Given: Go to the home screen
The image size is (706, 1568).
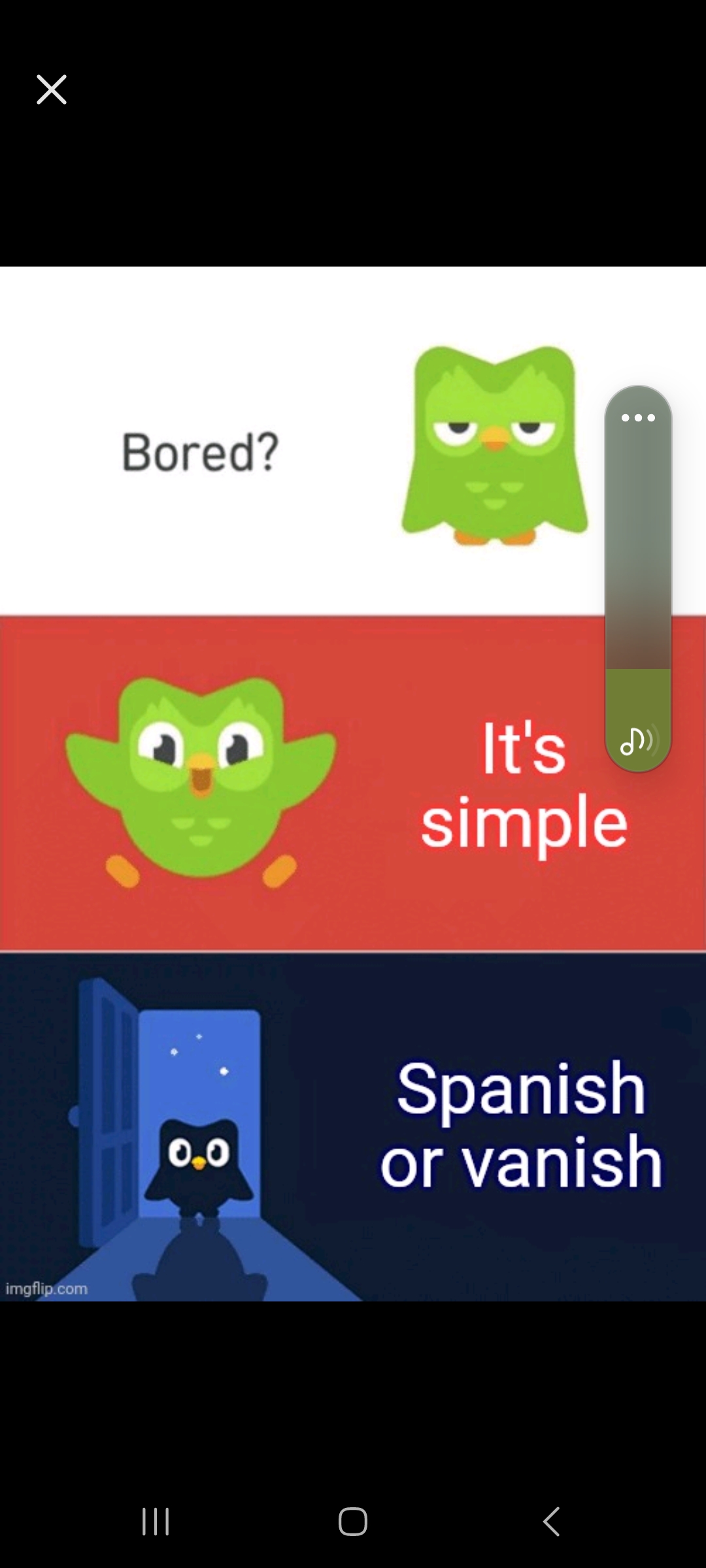Looking at the screenshot, I should click(353, 1521).
